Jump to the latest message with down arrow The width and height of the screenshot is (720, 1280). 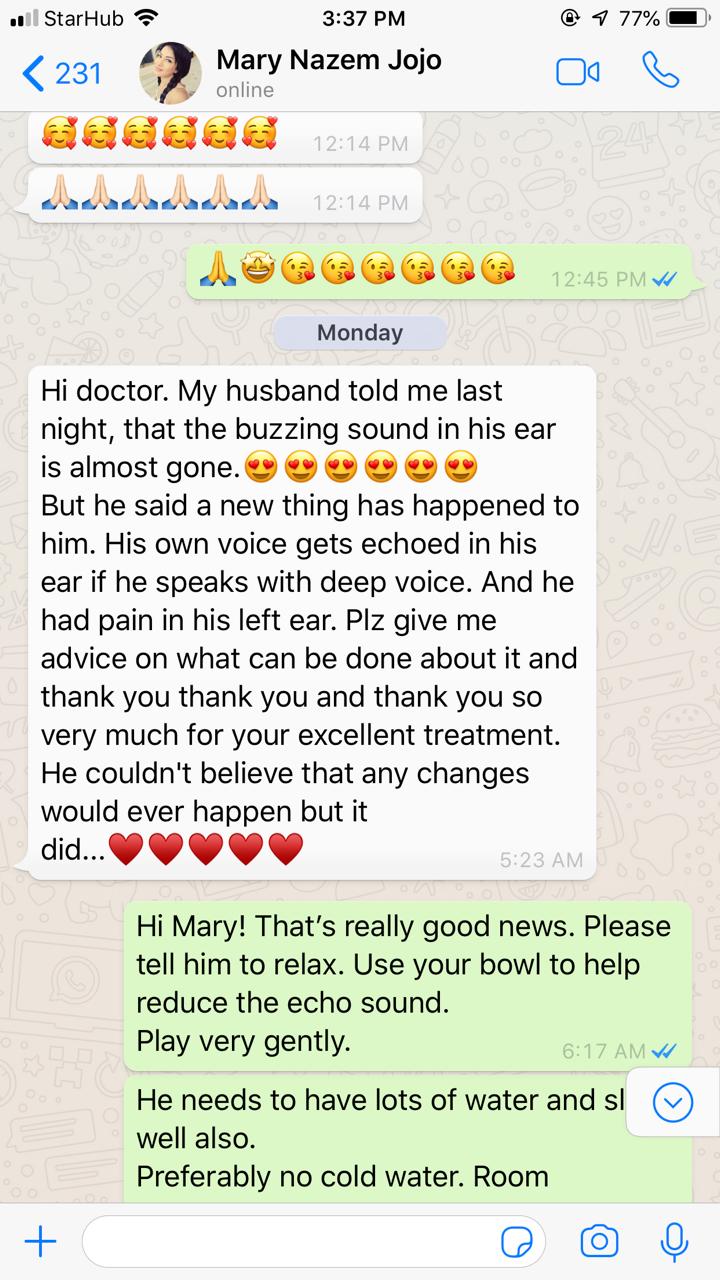click(x=672, y=1103)
